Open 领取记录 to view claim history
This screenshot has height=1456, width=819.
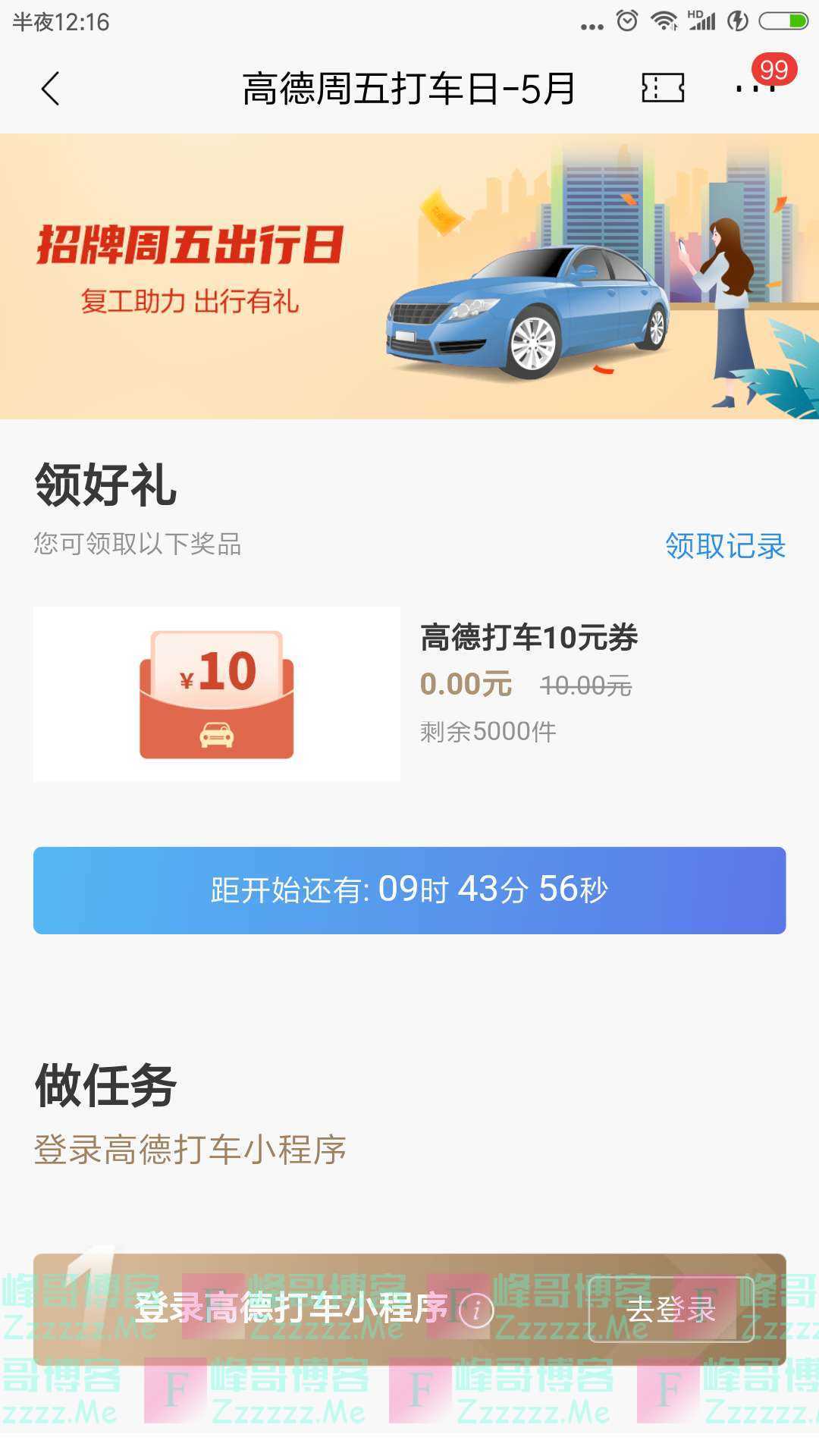(x=726, y=544)
